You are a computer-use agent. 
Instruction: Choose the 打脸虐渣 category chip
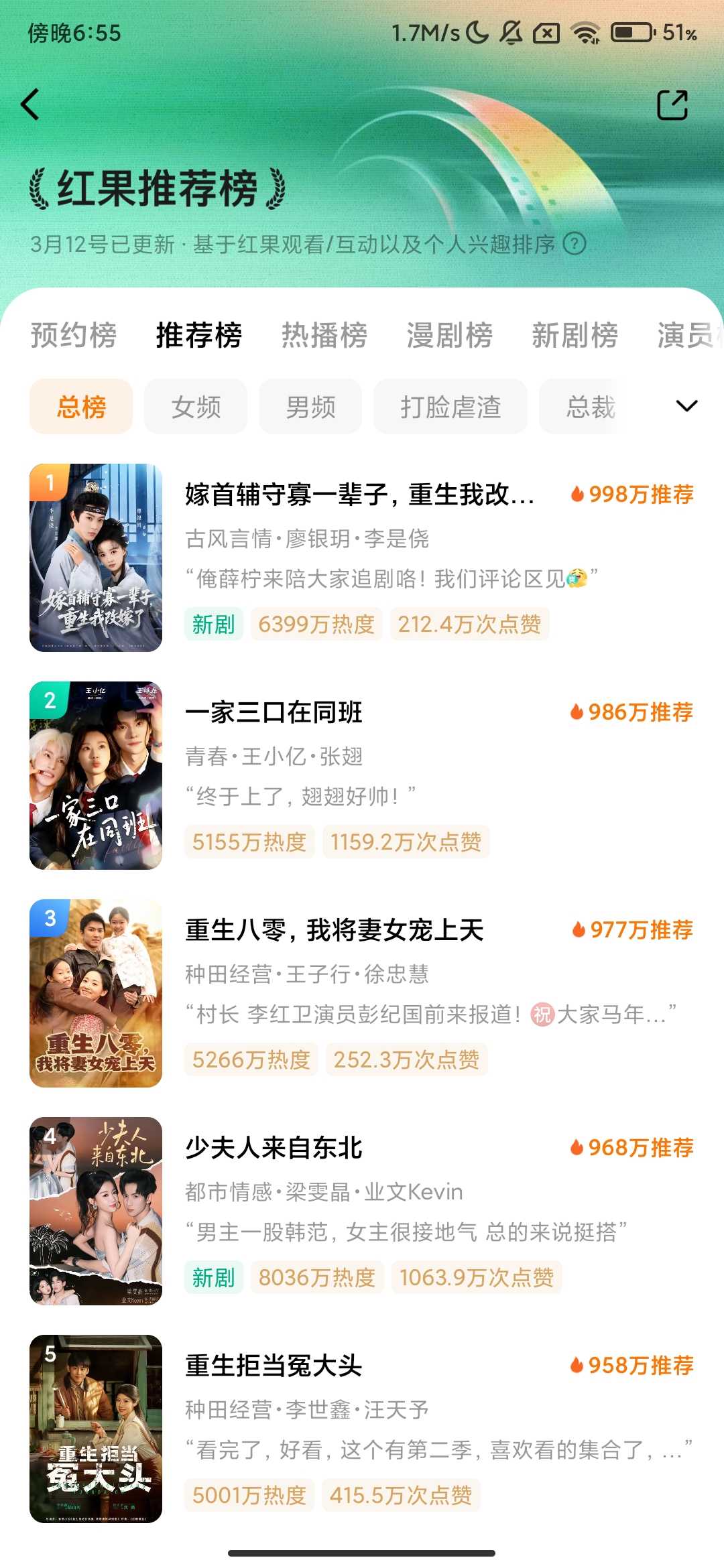pos(450,407)
